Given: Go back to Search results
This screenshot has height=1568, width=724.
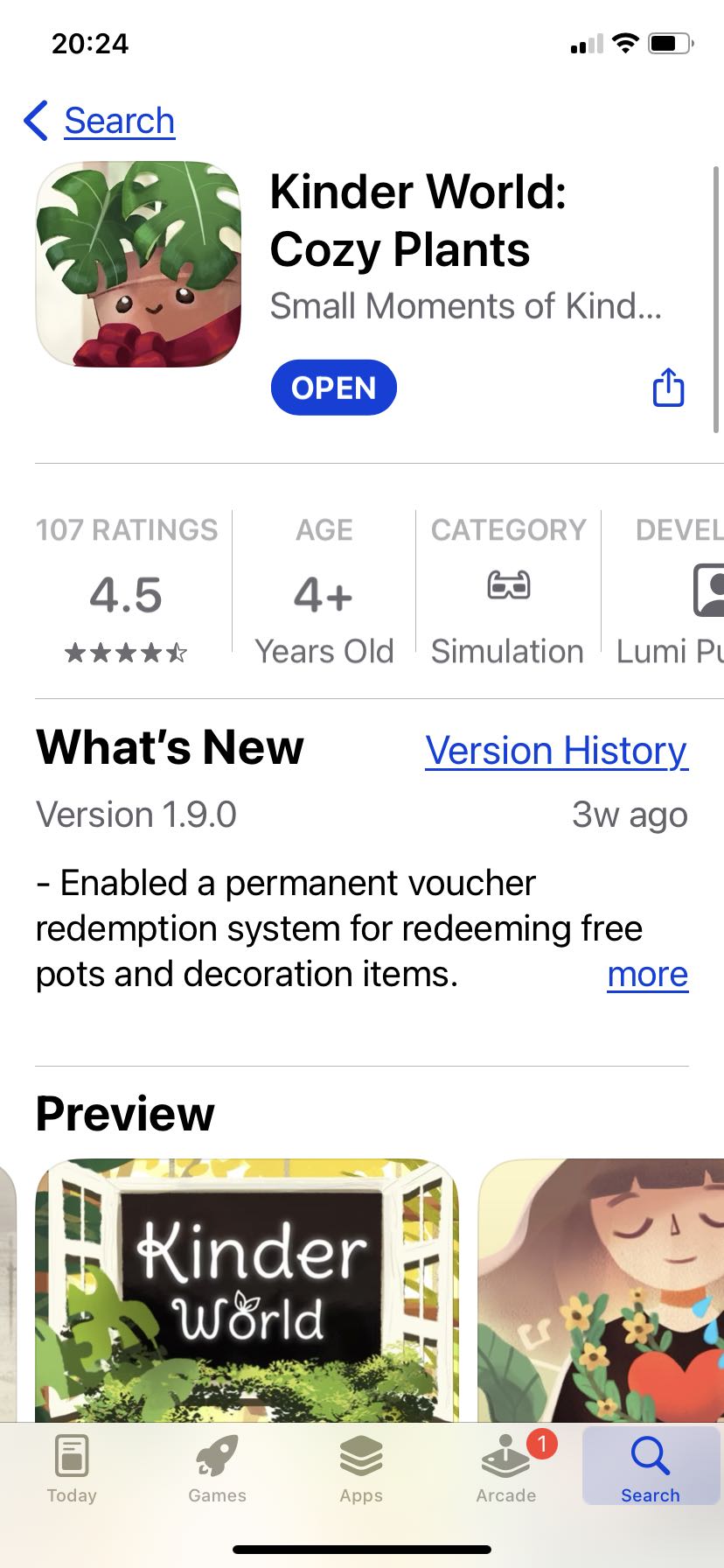Looking at the screenshot, I should [x=101, y=121].
